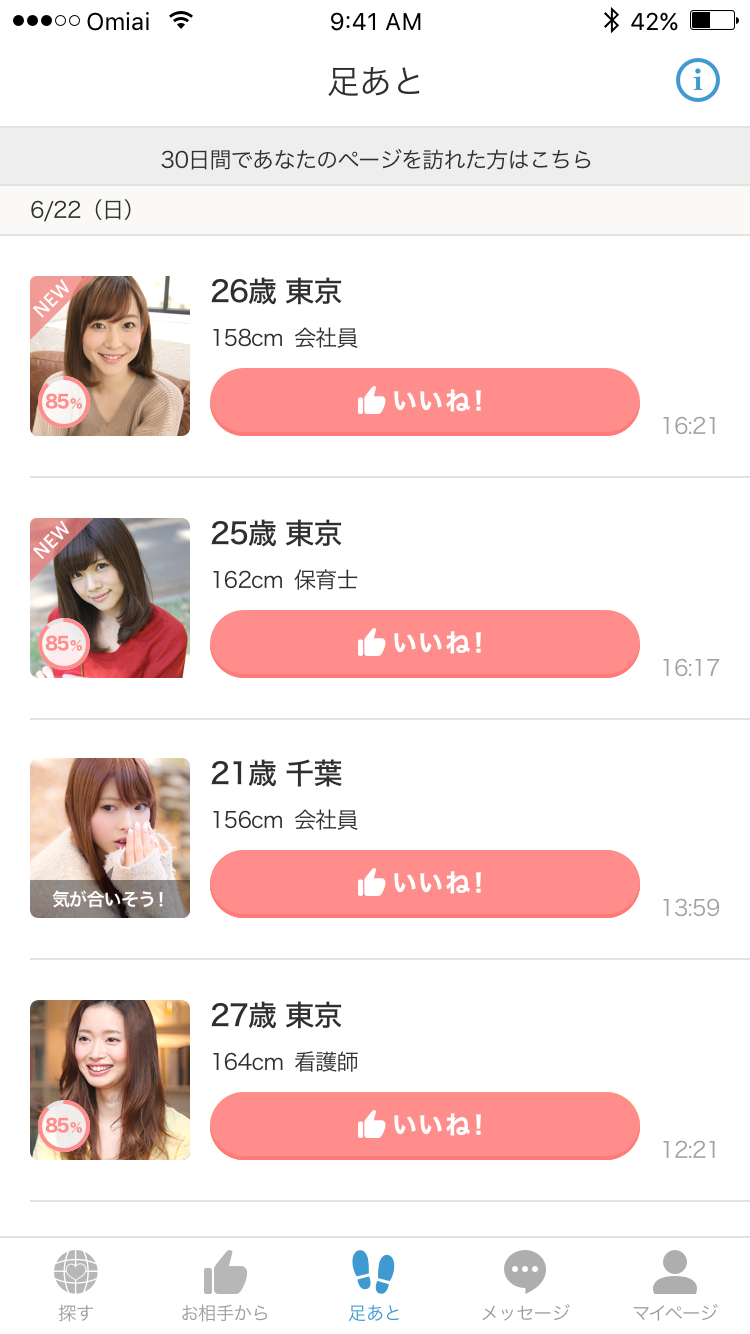View the 25歳 保育士 profile photo
The width and height of the screenshot is (750, 1334).
pos(110,598)
